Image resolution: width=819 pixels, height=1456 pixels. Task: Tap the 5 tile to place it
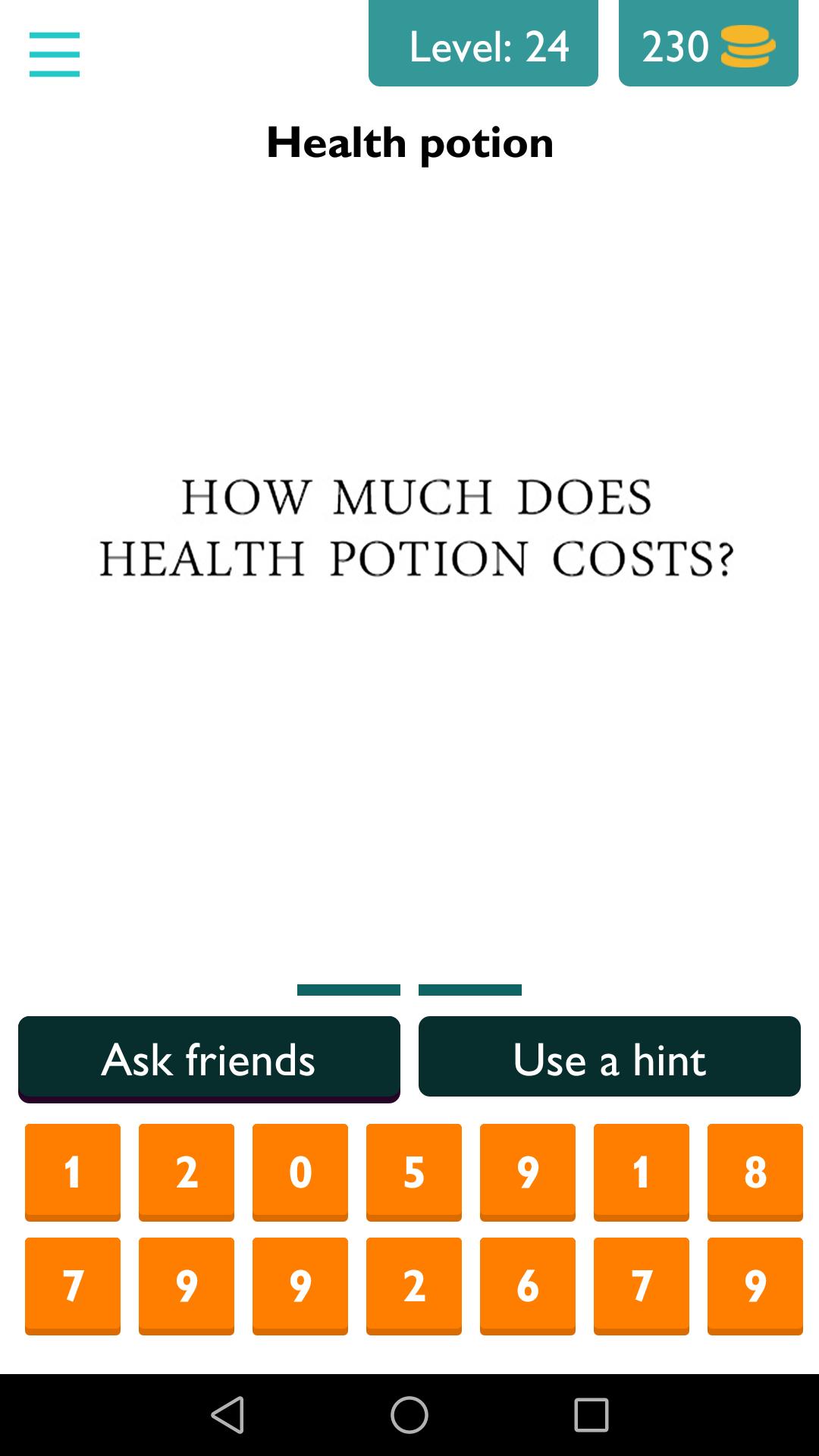(x=413, y=1172)
